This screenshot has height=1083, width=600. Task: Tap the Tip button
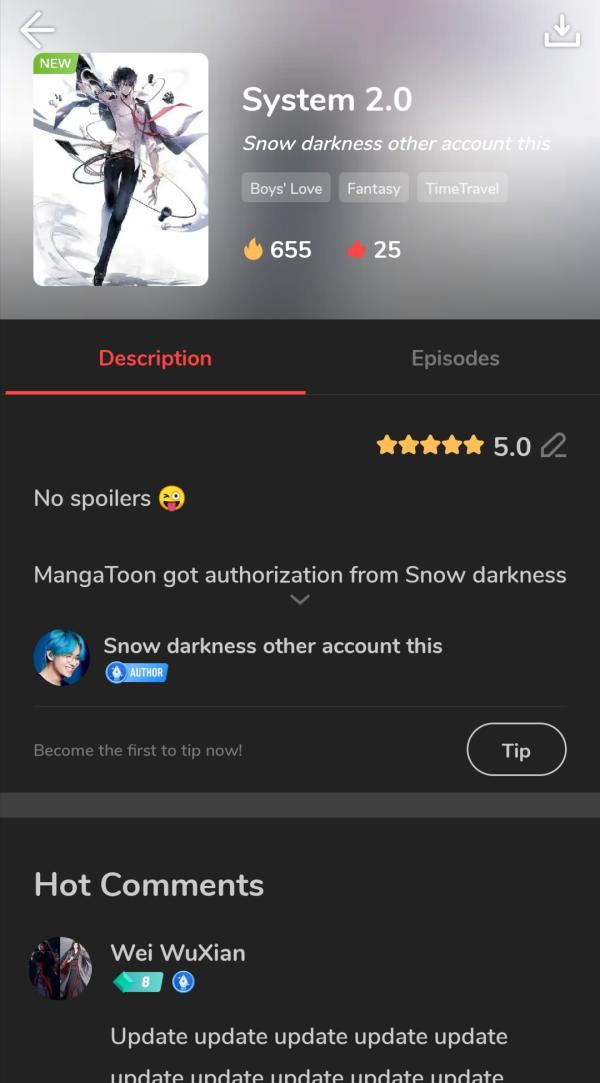pyautogui.click(x=516, y=750)
